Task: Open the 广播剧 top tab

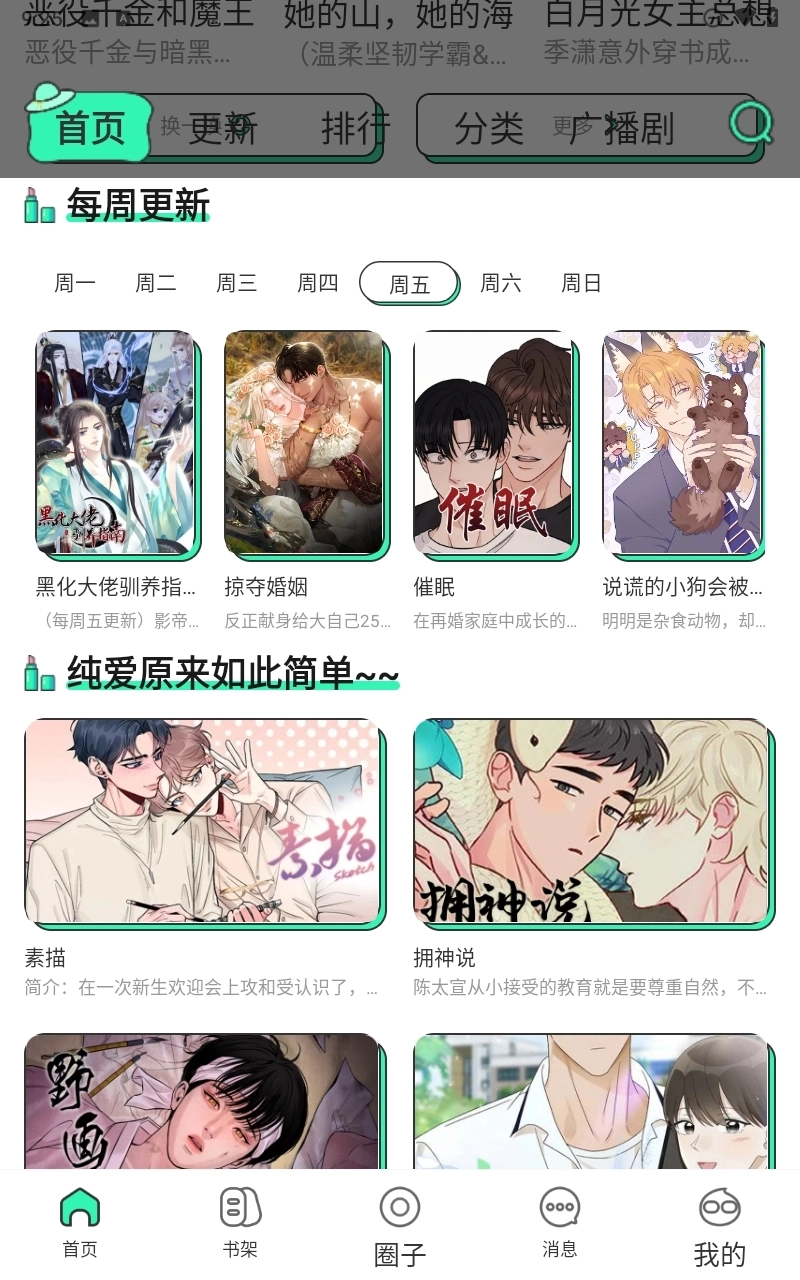Action: pos(622,128)
